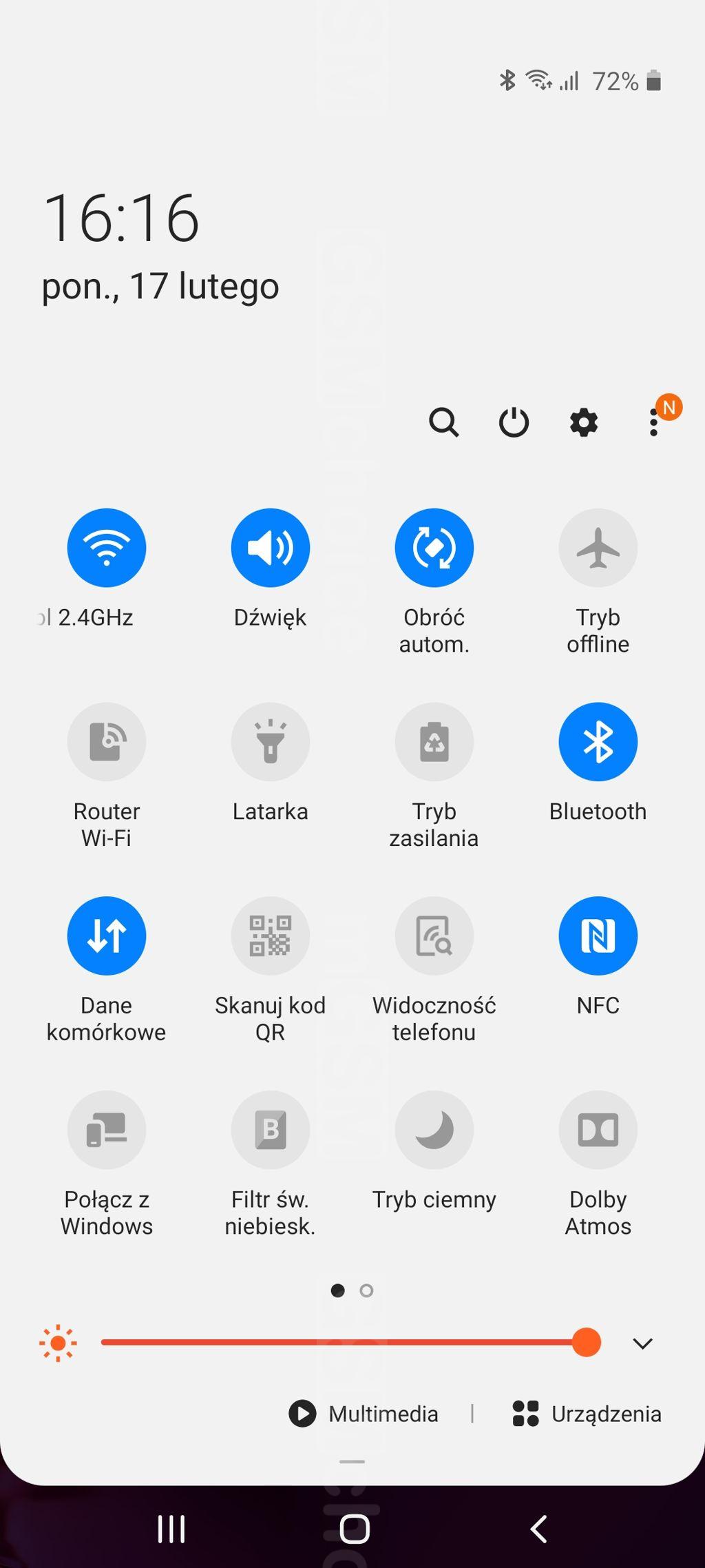
Task: Disable Dane komórkowe mobile data
Action: (107, 936)
